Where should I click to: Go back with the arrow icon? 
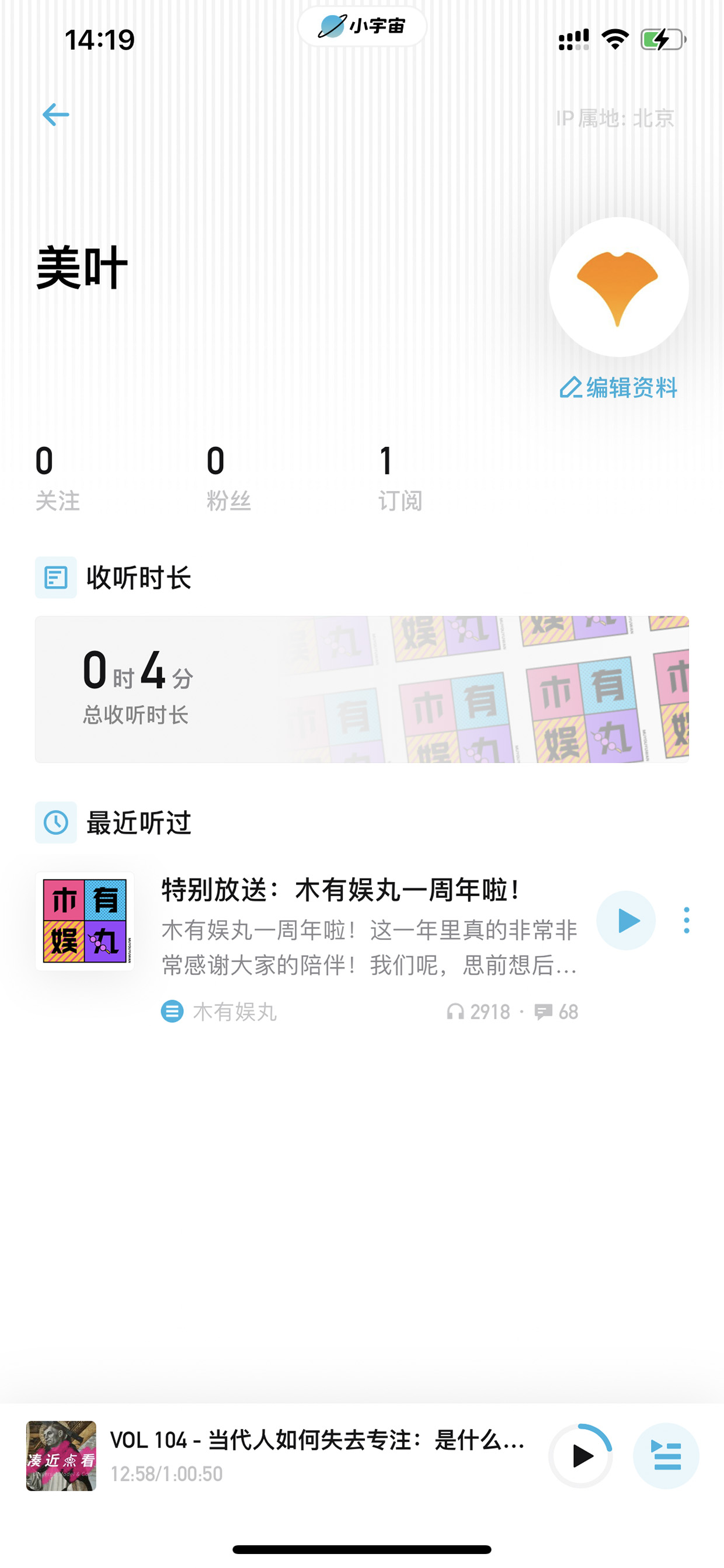(x=55, y=115)
